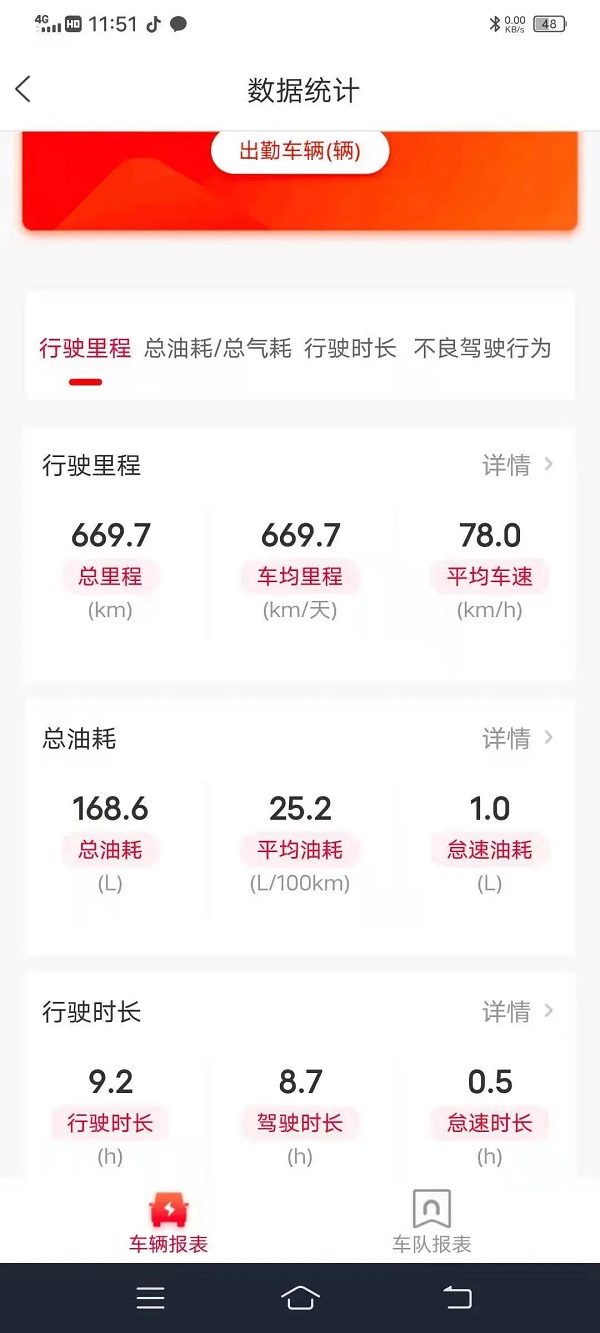This screenshot has width=600, height=1333.
Task: Switch to the 行驶时长 tab
Action: (350, 348)
